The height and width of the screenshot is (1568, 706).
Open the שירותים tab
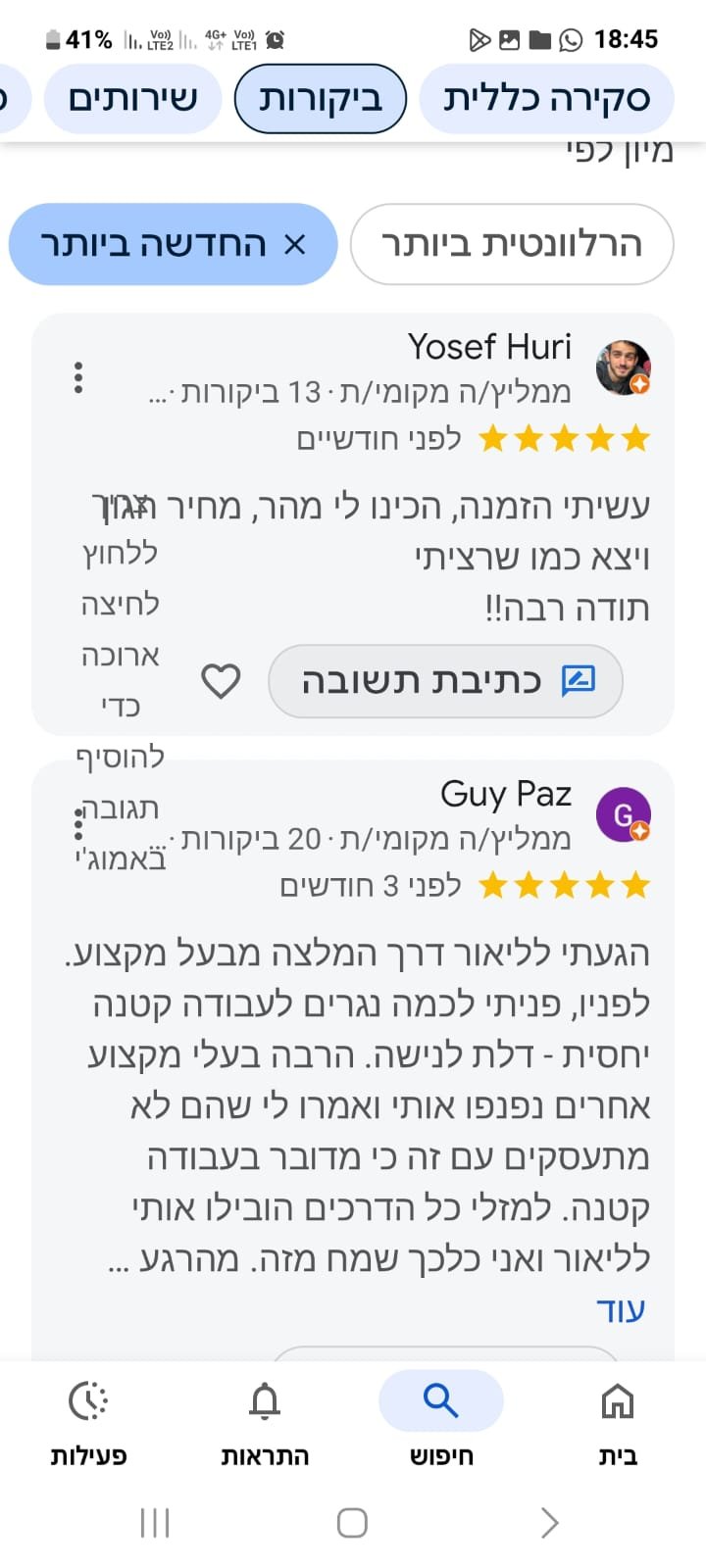[x=132, y=98]
